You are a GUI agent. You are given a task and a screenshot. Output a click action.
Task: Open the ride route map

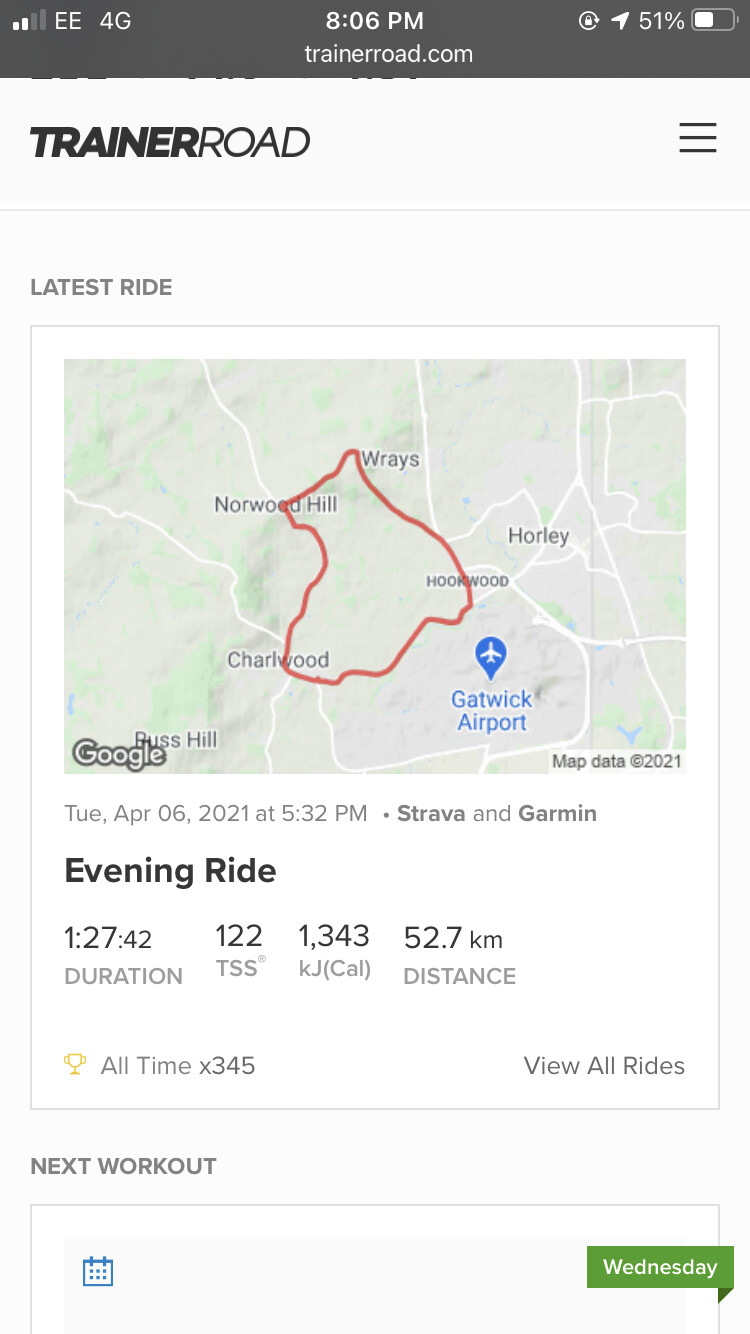coord(375,566)
